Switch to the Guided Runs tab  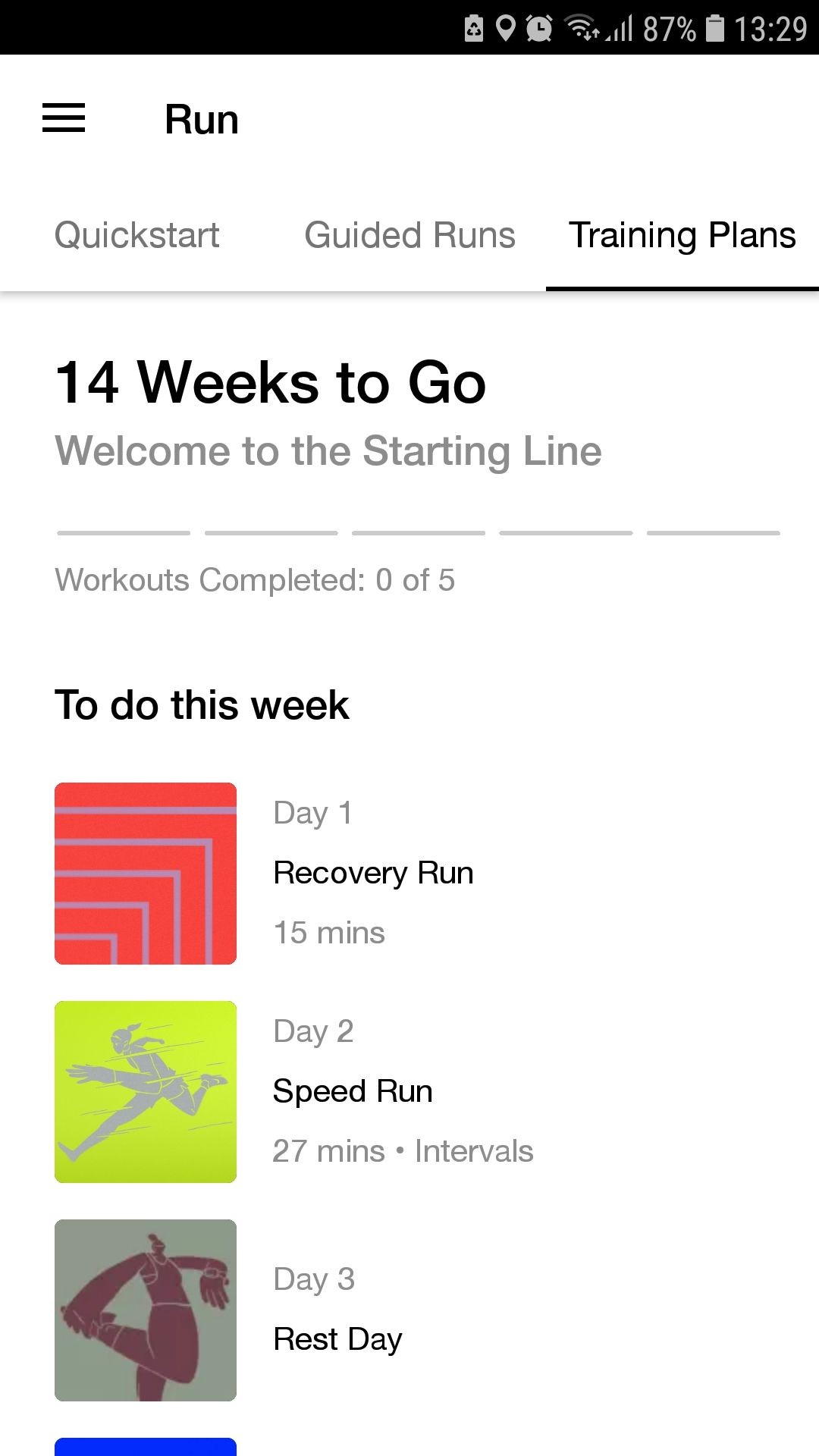coord(409,235)
